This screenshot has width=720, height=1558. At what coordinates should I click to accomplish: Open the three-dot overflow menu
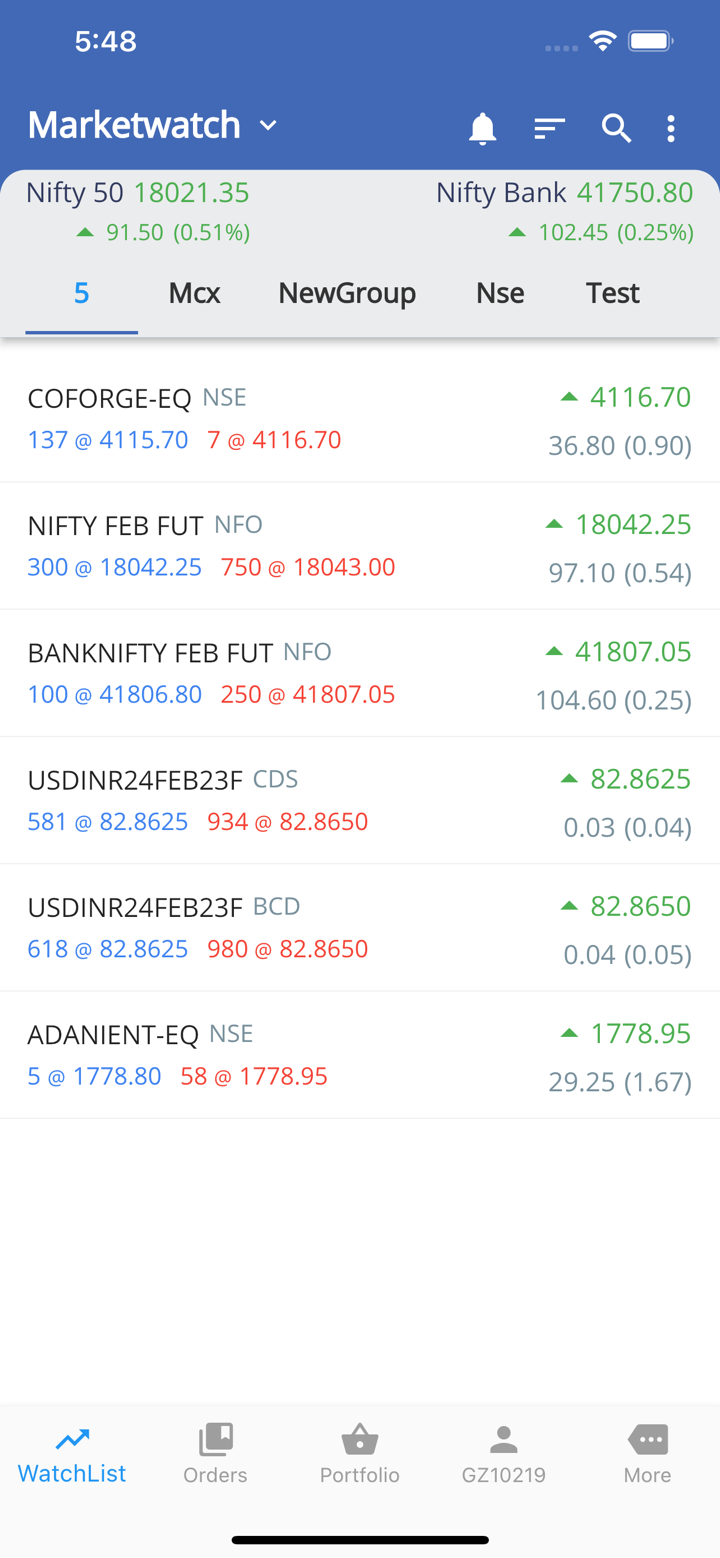coord(671,128)
